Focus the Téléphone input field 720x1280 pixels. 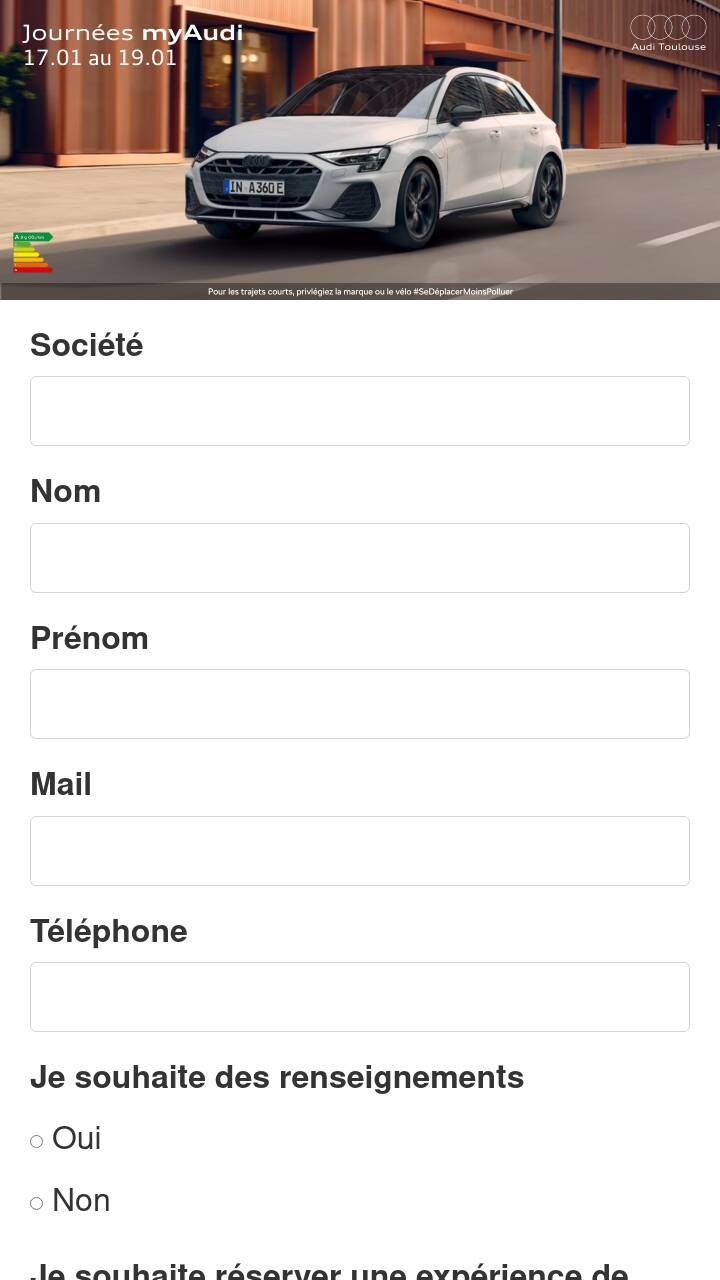[x=360, y=997]
